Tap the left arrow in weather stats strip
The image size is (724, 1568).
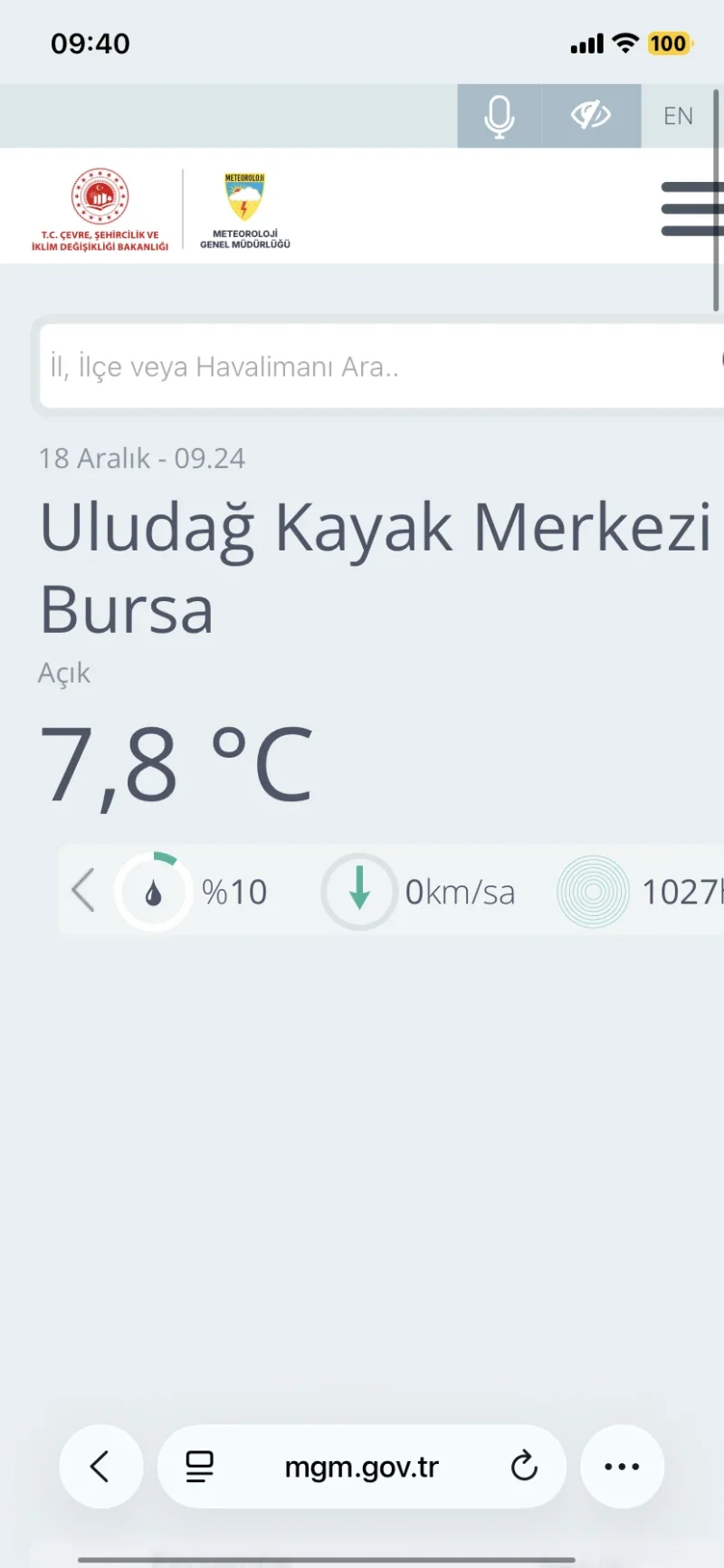pyautogui.click(x=83, y=890)
